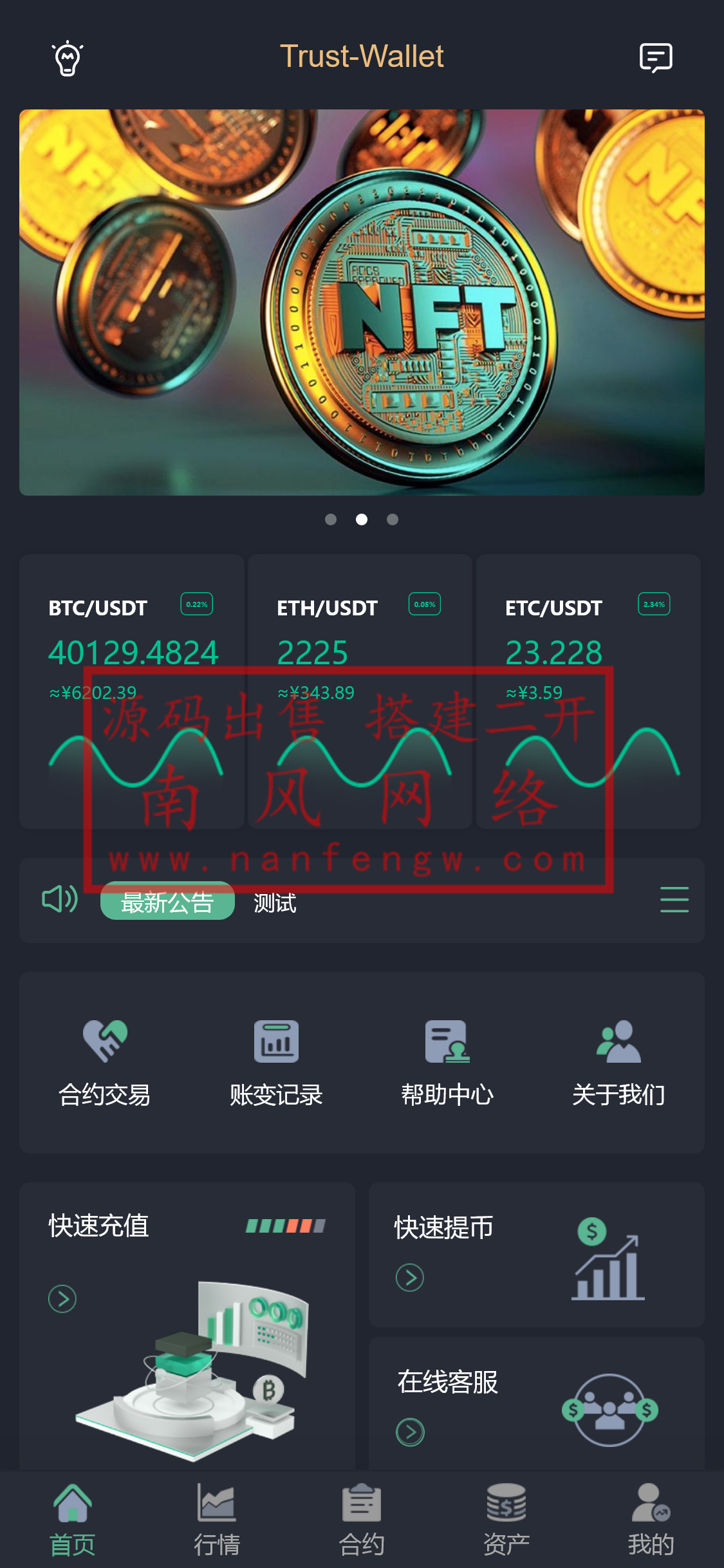Open the chat message icon in top right
The image size is (724, 1568).
tap(657, 58)
